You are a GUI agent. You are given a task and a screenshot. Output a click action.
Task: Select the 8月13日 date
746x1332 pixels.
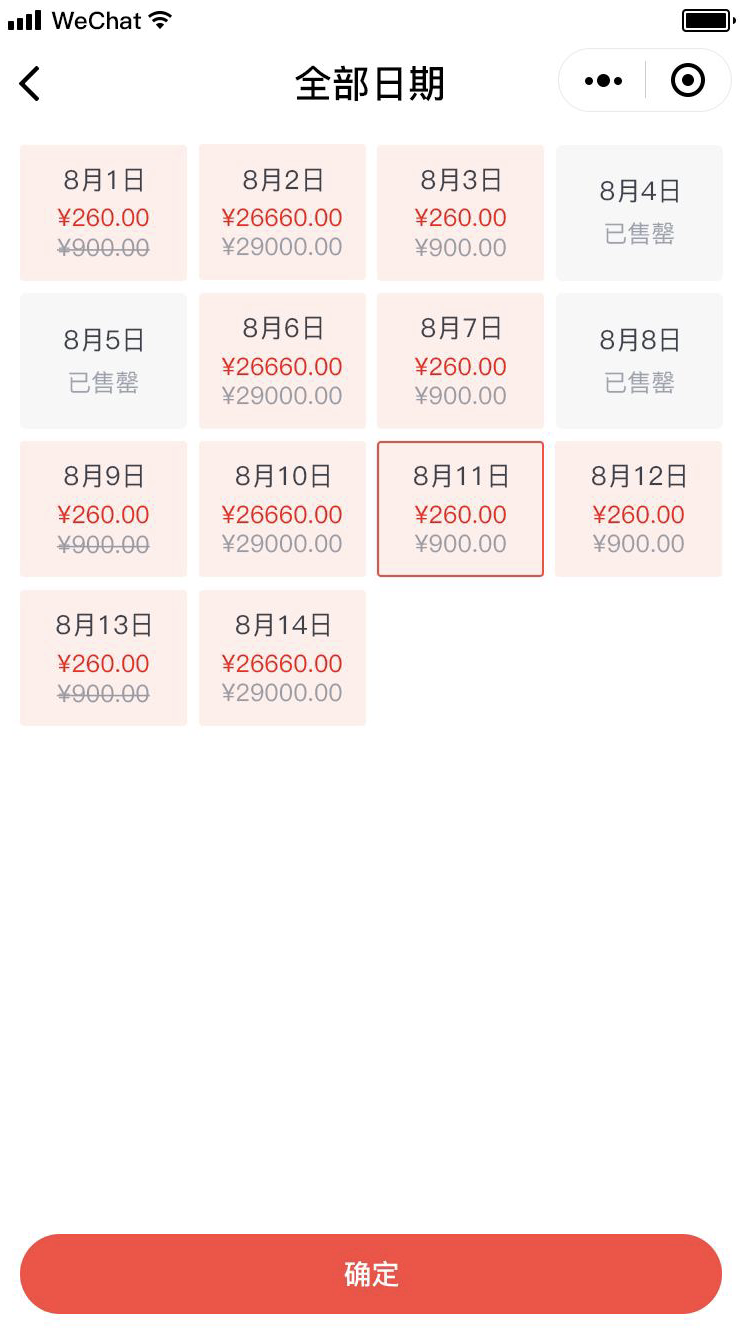click(x=103, y=658)
